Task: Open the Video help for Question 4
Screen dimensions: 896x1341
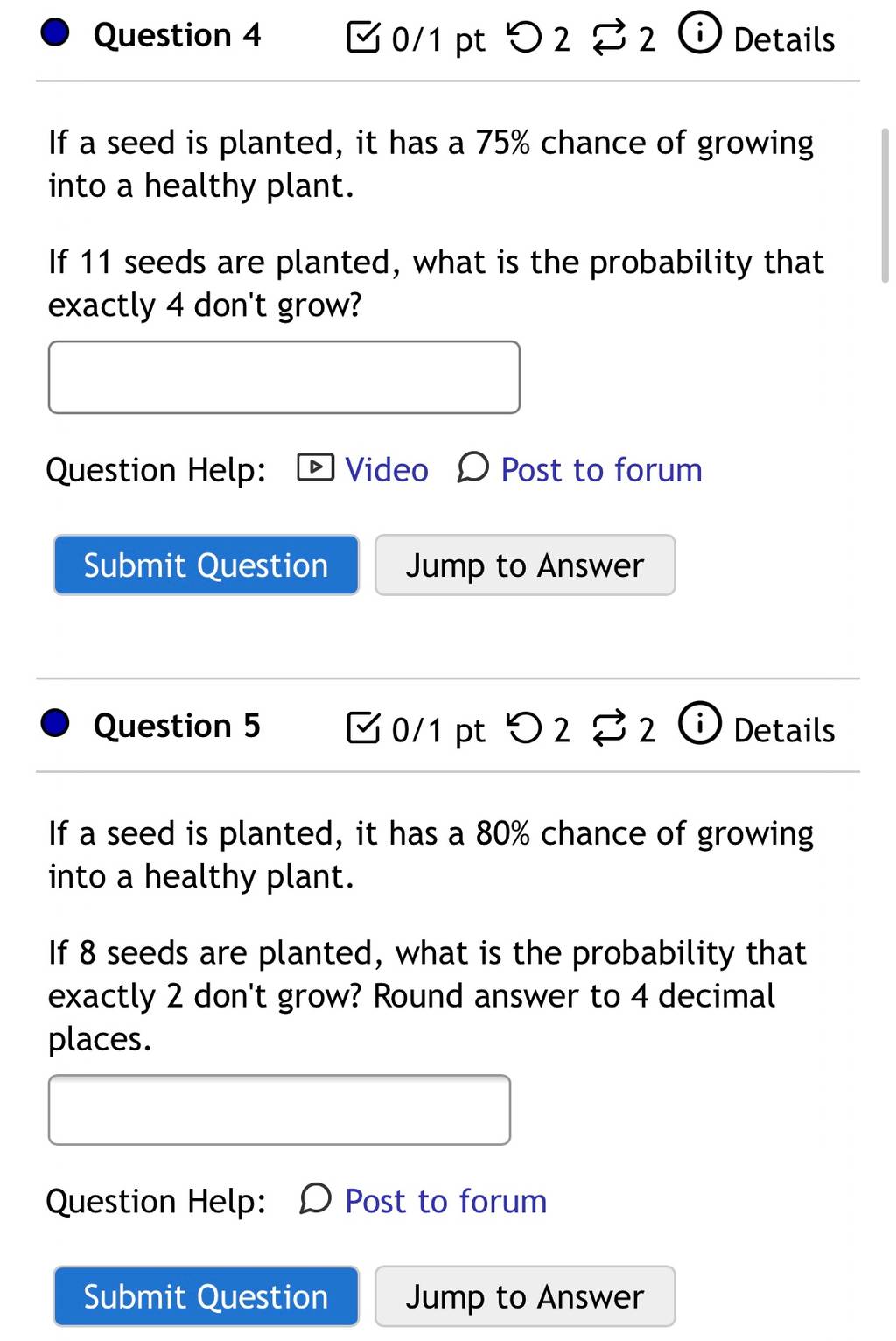Action: click(x=363, y=469)
